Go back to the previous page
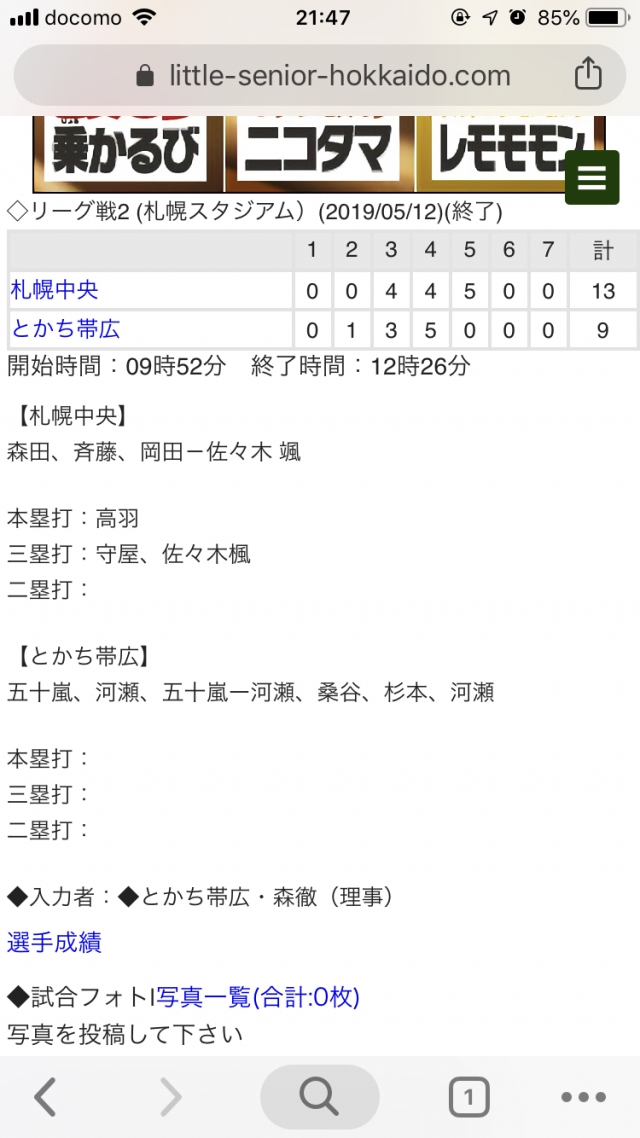The image size is (640, 1138). tap(45, 1097)
